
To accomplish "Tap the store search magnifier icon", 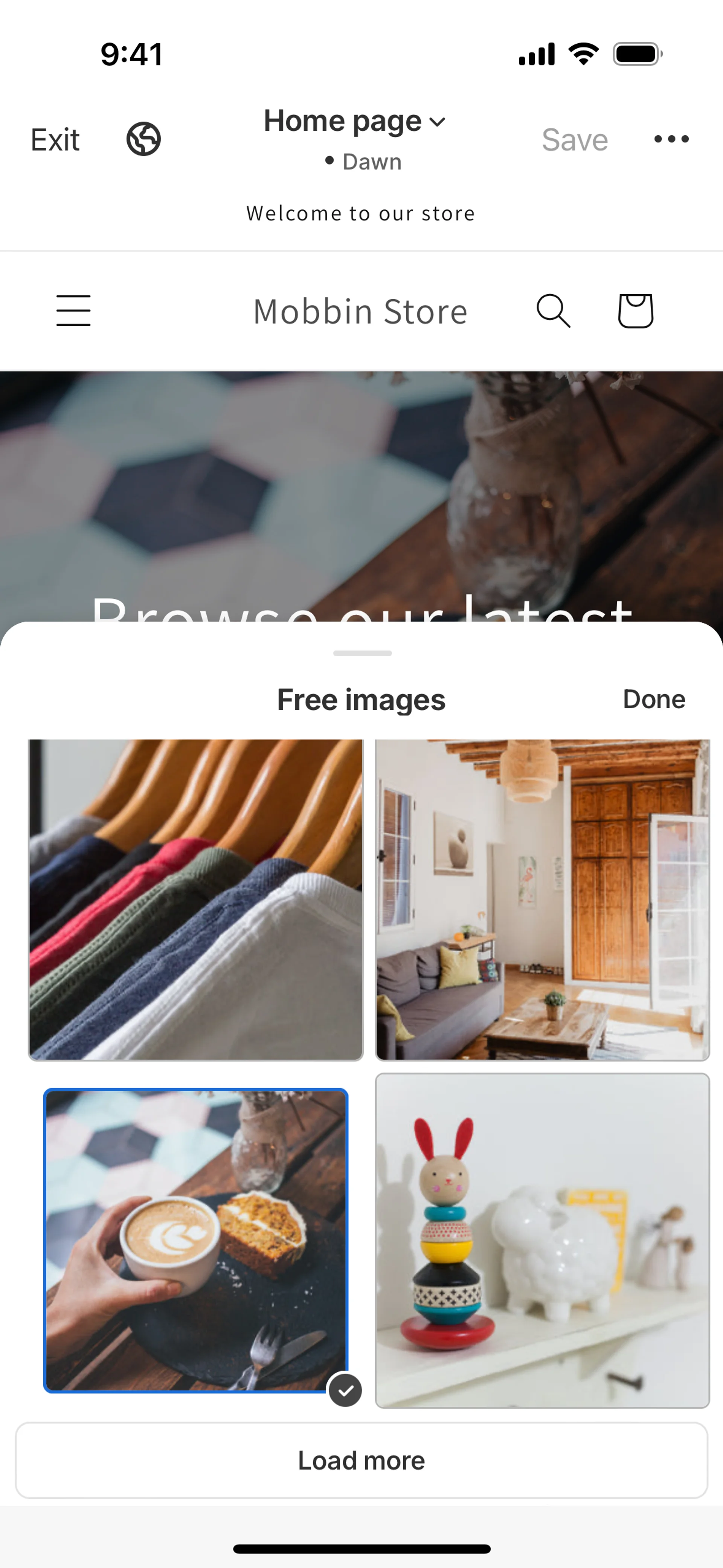I will pyautogui.click(x=553, y=311).
